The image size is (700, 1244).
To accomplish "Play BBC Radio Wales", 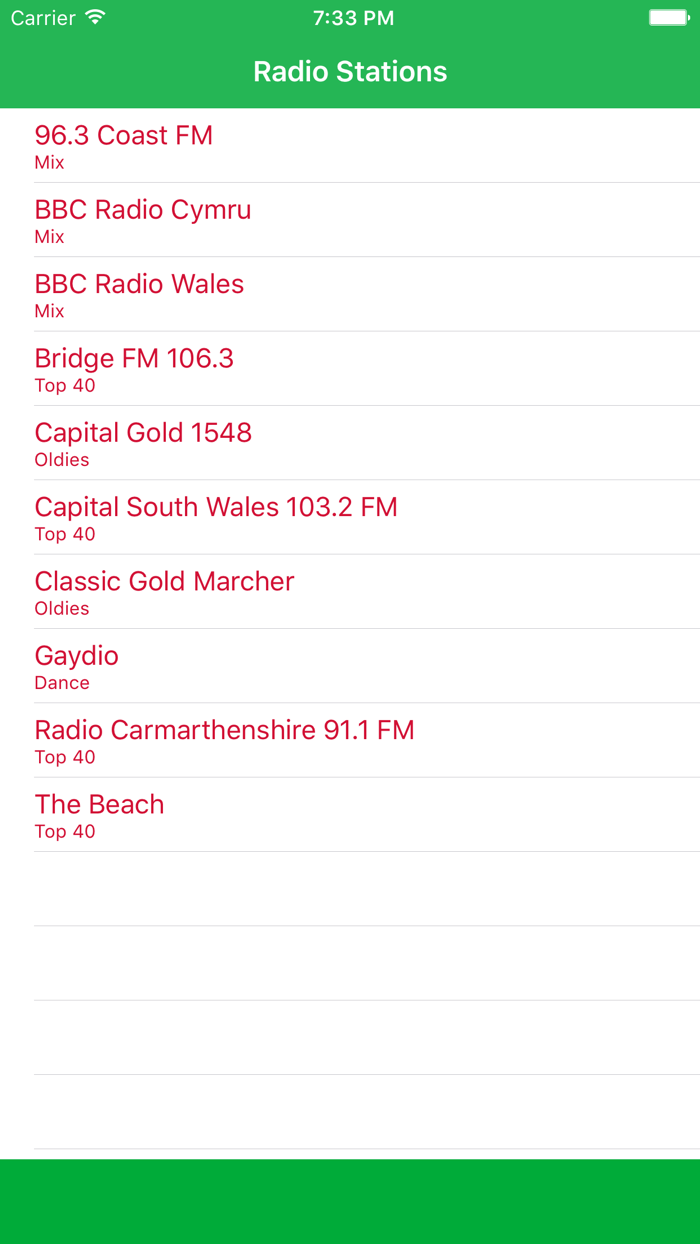I will click(x=350, y=294).
